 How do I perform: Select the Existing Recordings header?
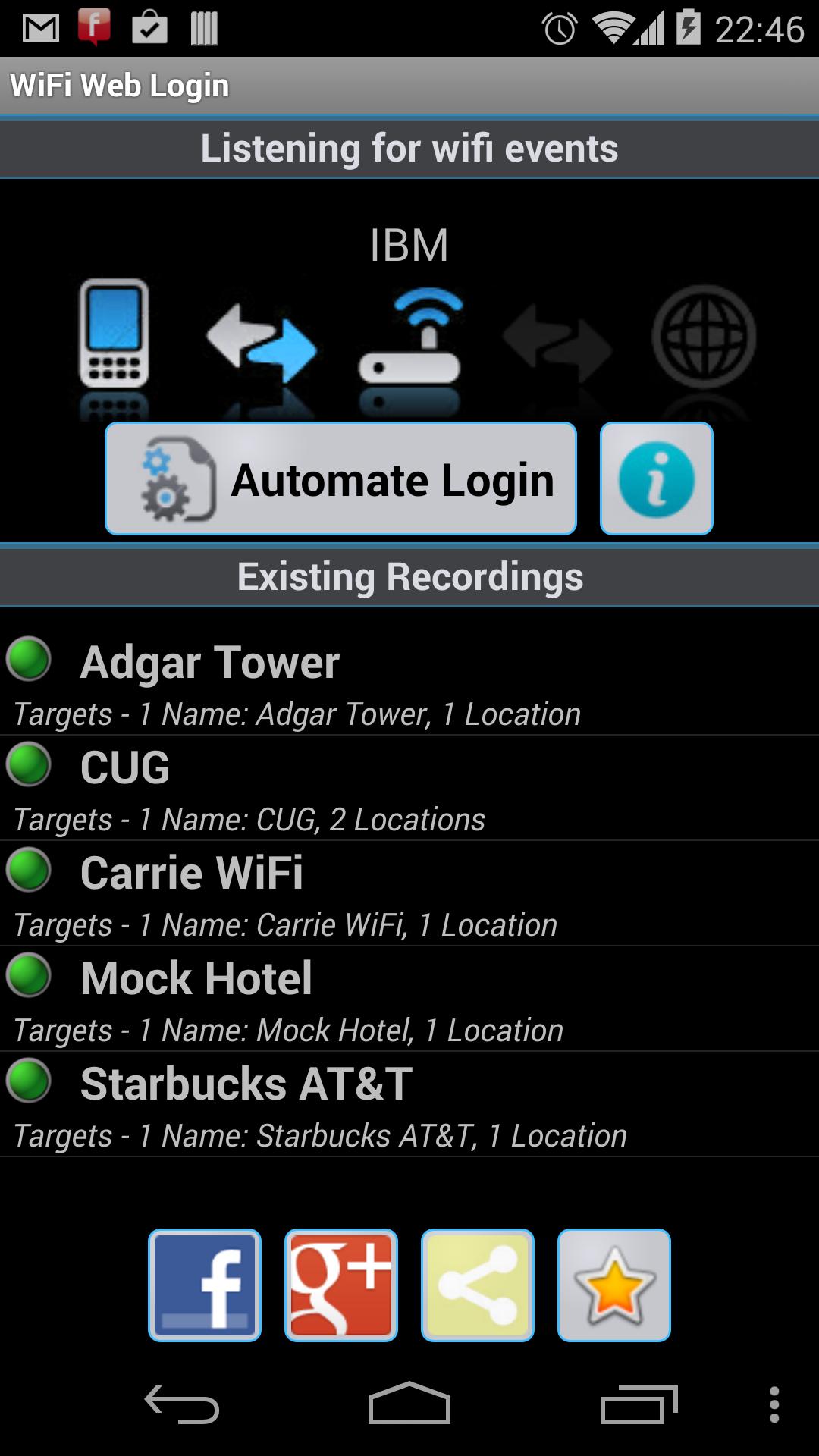coord(409,576)
